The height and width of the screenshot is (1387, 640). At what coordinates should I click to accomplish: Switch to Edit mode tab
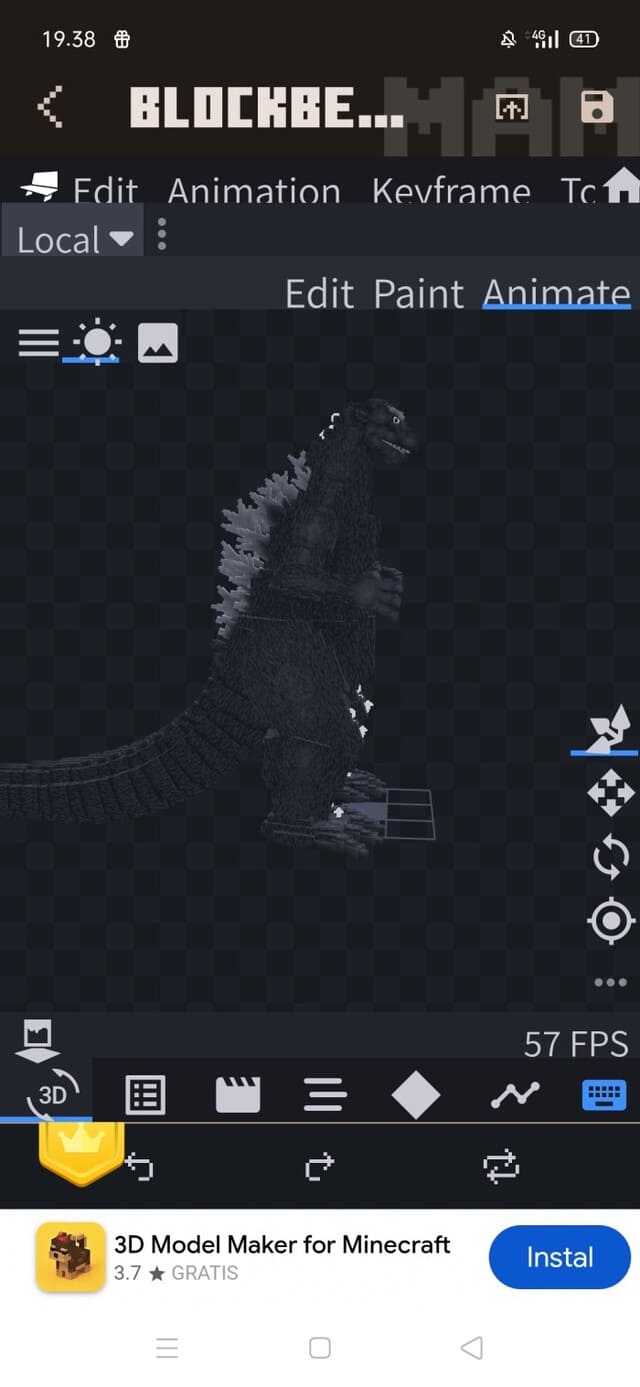(319, 294)
